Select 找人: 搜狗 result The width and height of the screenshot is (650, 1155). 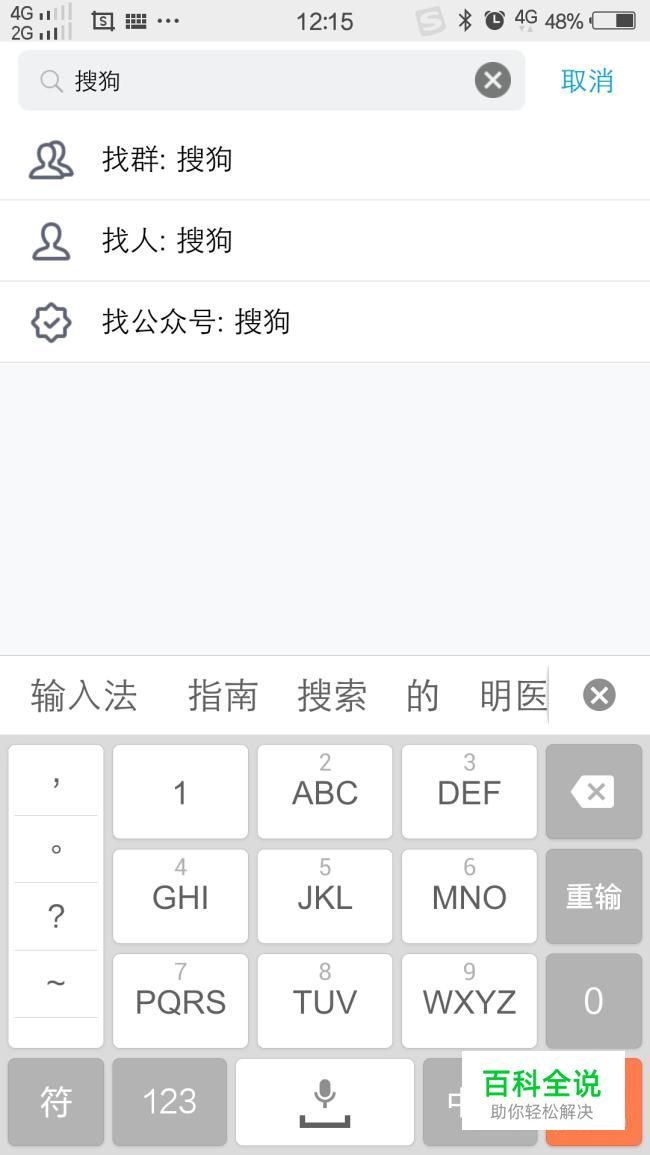(x=325, y=240)
